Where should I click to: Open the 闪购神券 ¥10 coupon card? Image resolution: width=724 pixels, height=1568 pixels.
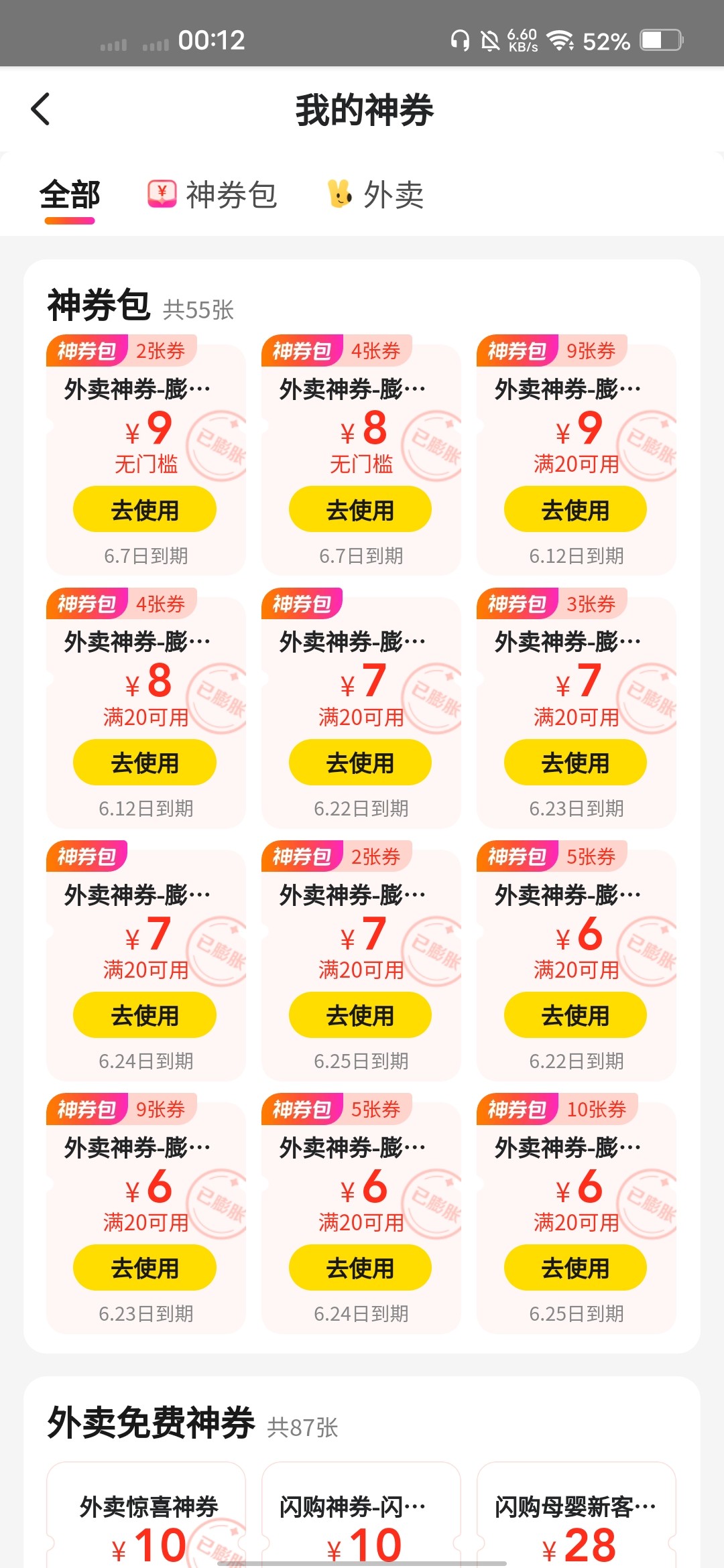[361, 1521]
